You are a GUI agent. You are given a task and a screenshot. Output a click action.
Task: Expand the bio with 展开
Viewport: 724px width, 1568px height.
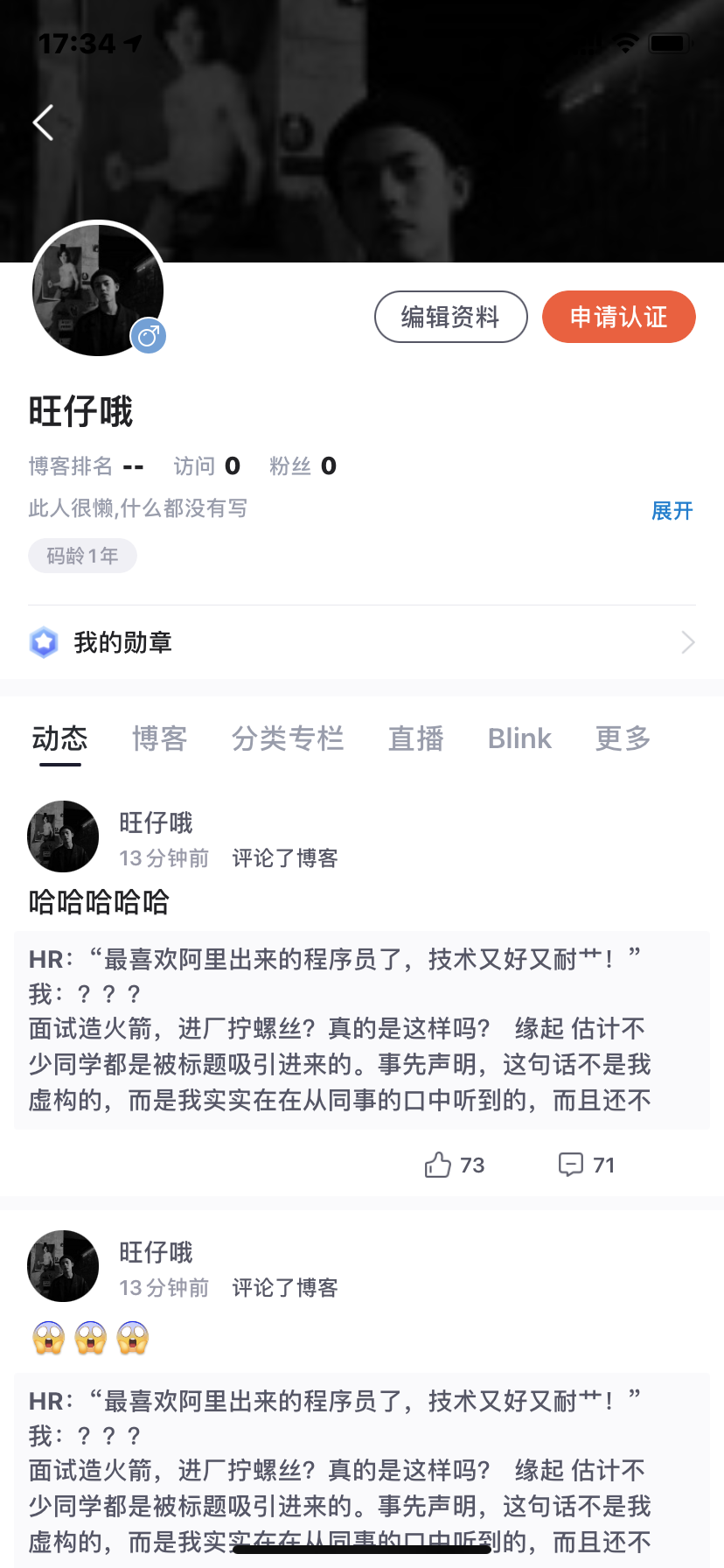(672, 510)
